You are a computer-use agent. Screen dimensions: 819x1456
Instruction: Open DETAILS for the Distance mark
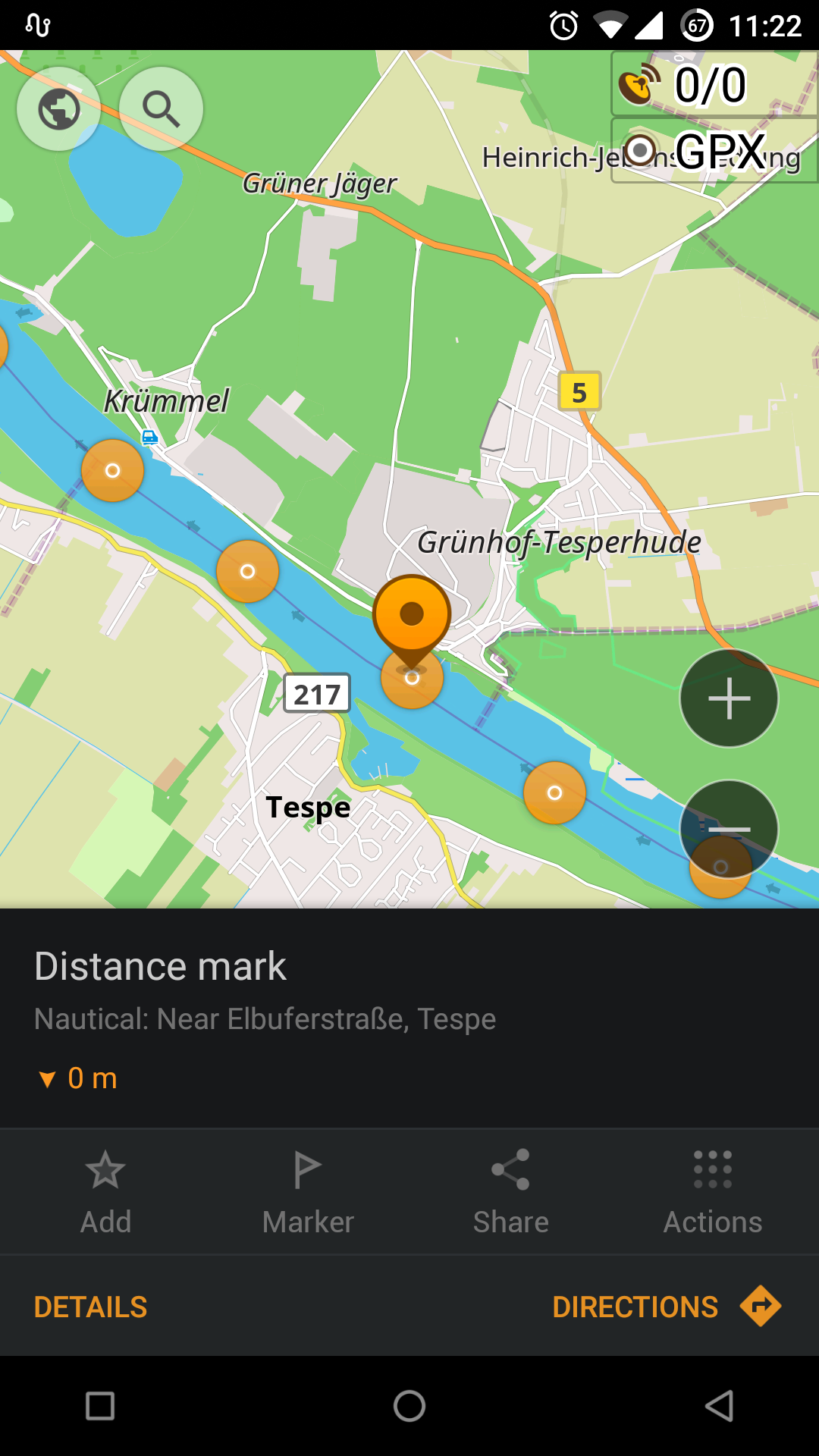coord(90,1307)
